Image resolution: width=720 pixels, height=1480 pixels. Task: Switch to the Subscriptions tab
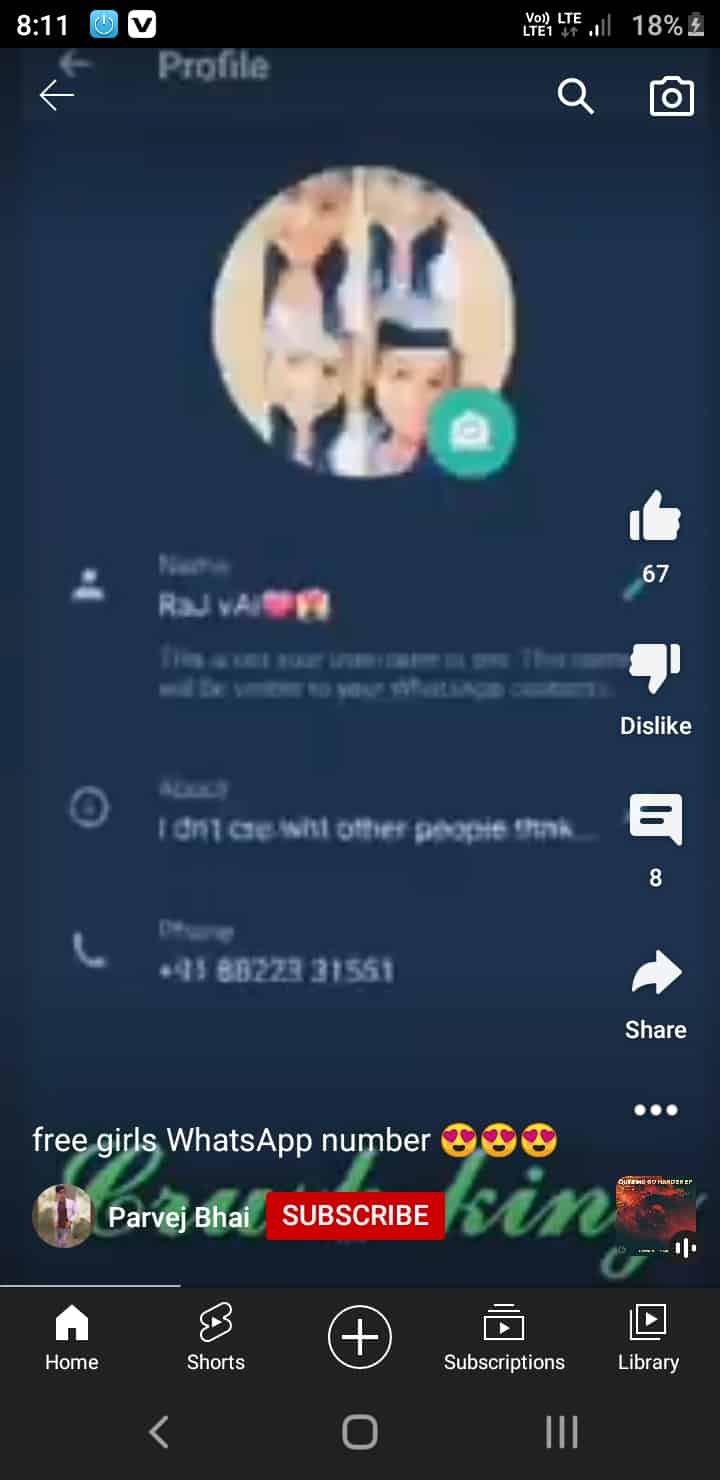[x=504, y=1338]
